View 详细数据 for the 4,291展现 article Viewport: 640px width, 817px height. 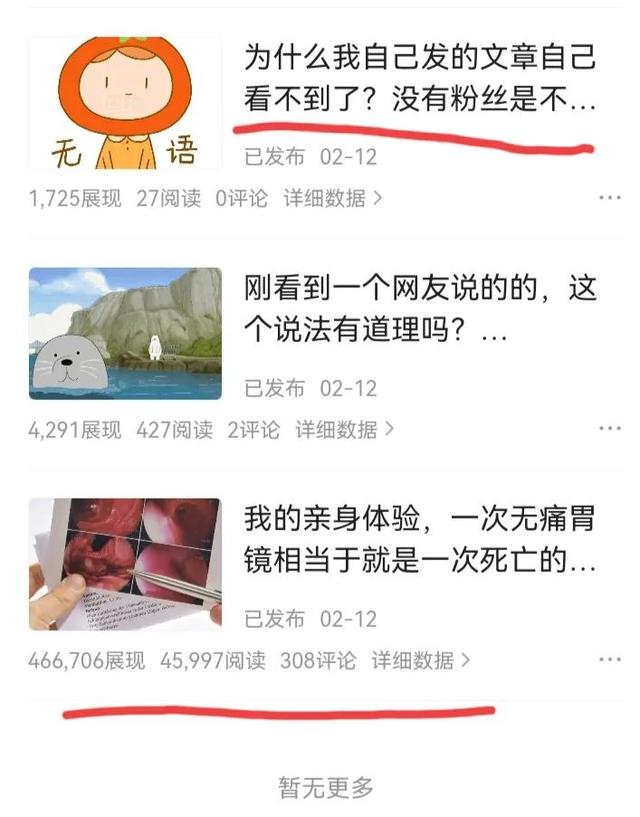click(x=345, y=429)
